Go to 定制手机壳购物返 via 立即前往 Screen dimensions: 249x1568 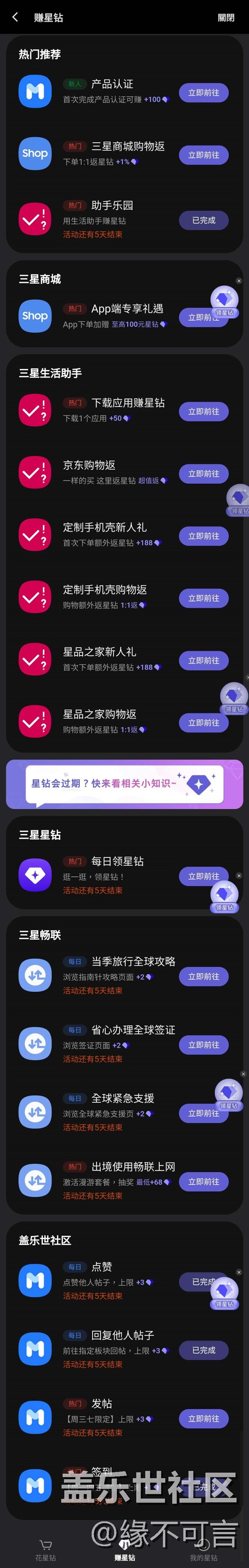[x=203, y=598]
